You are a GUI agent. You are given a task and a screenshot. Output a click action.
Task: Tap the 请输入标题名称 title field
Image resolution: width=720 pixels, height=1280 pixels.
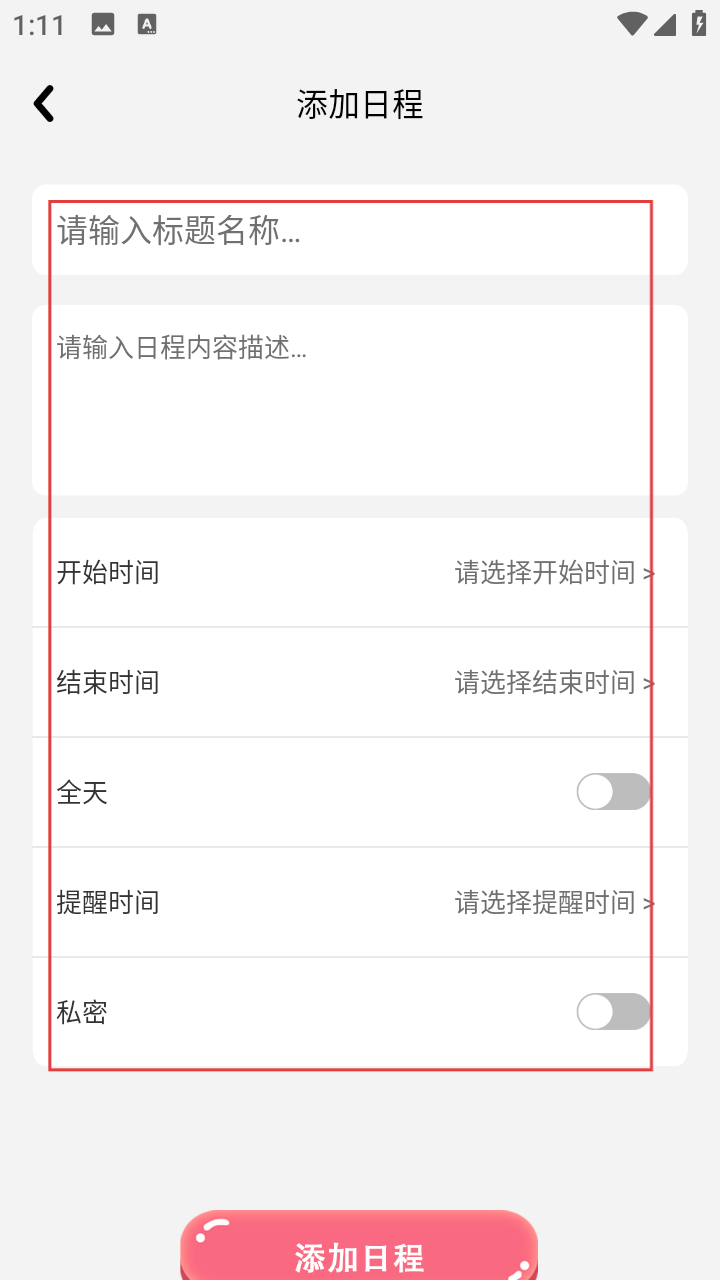[x=360, y=230]
